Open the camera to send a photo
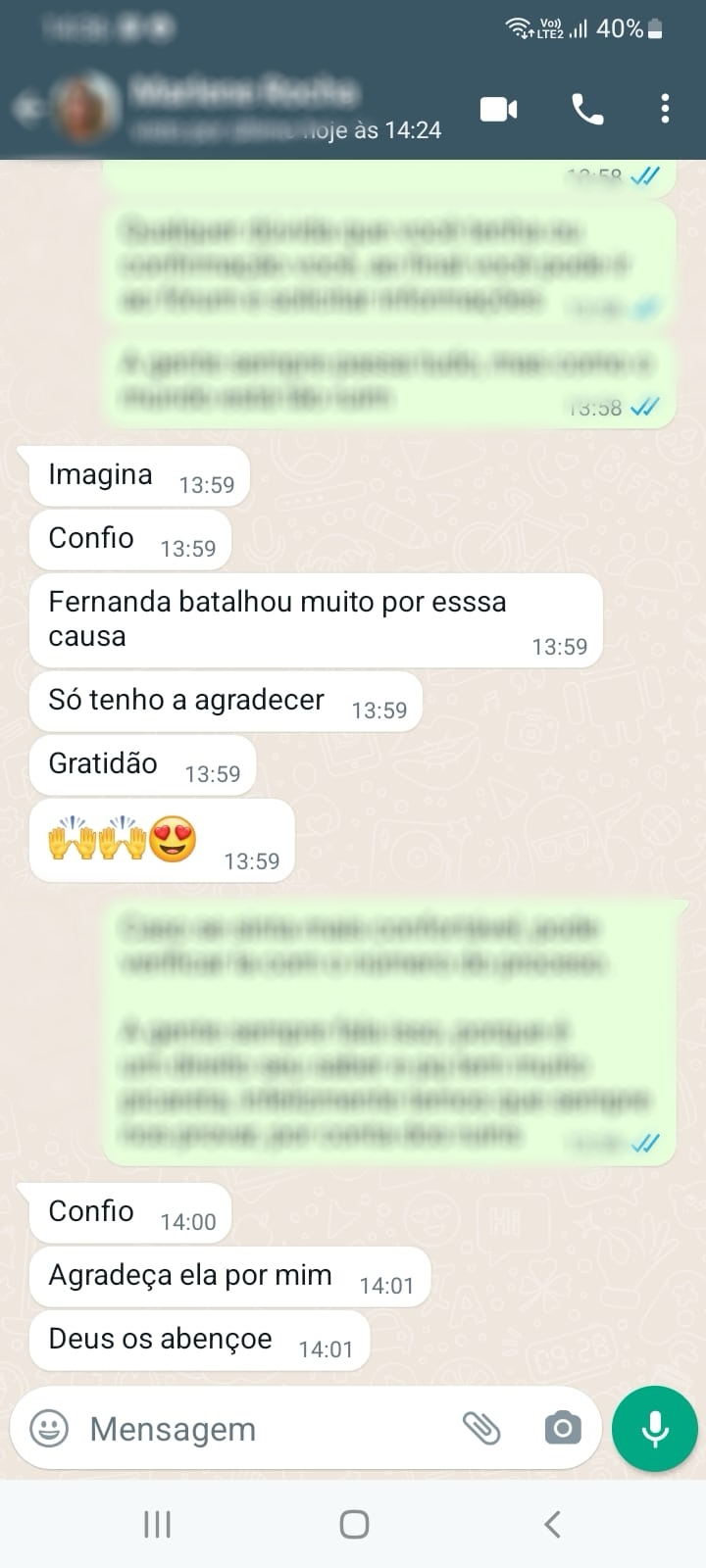Image resolution: width=706 pixels, height=1568 pixels. (562, 1429)
